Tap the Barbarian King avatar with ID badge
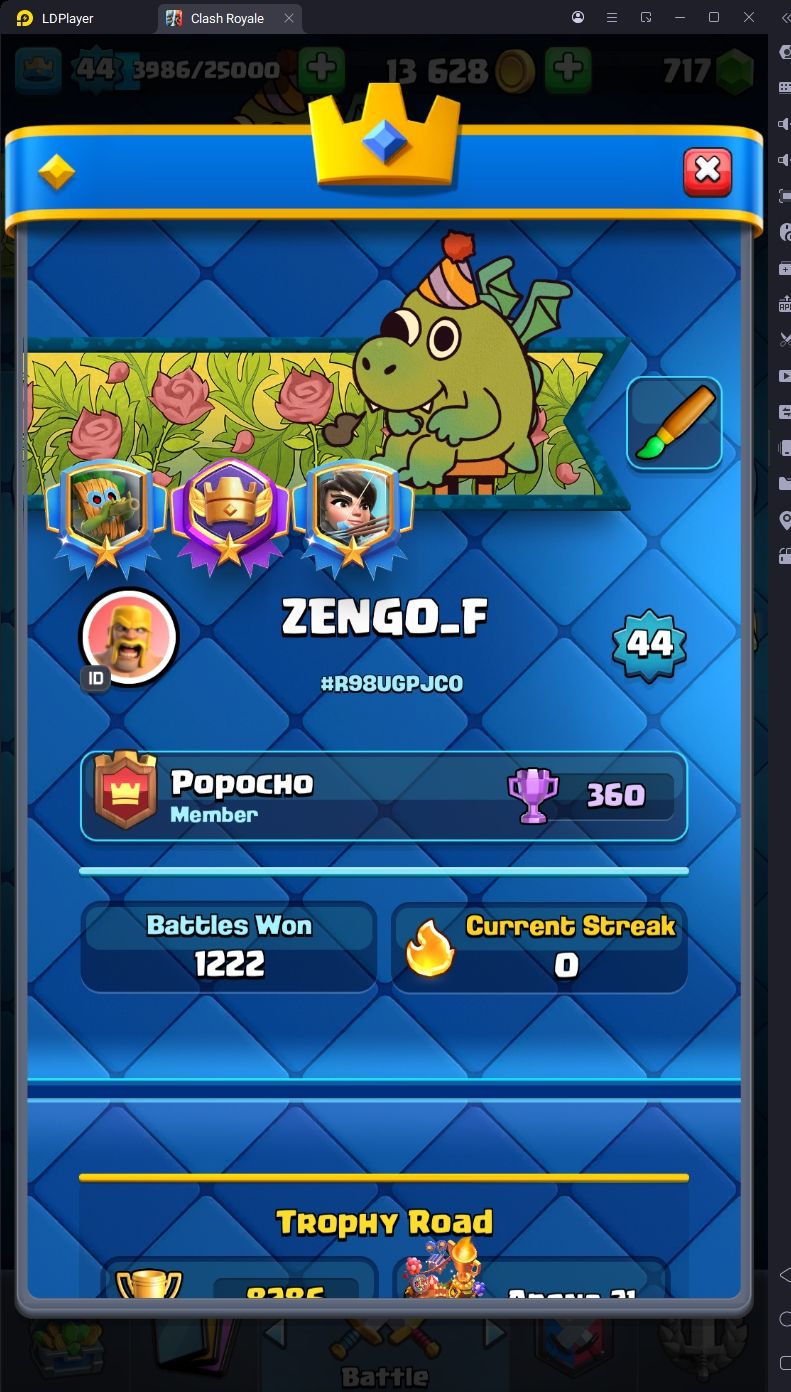The height and width of the screenshot is (1392, 791). tap(128, 637)
